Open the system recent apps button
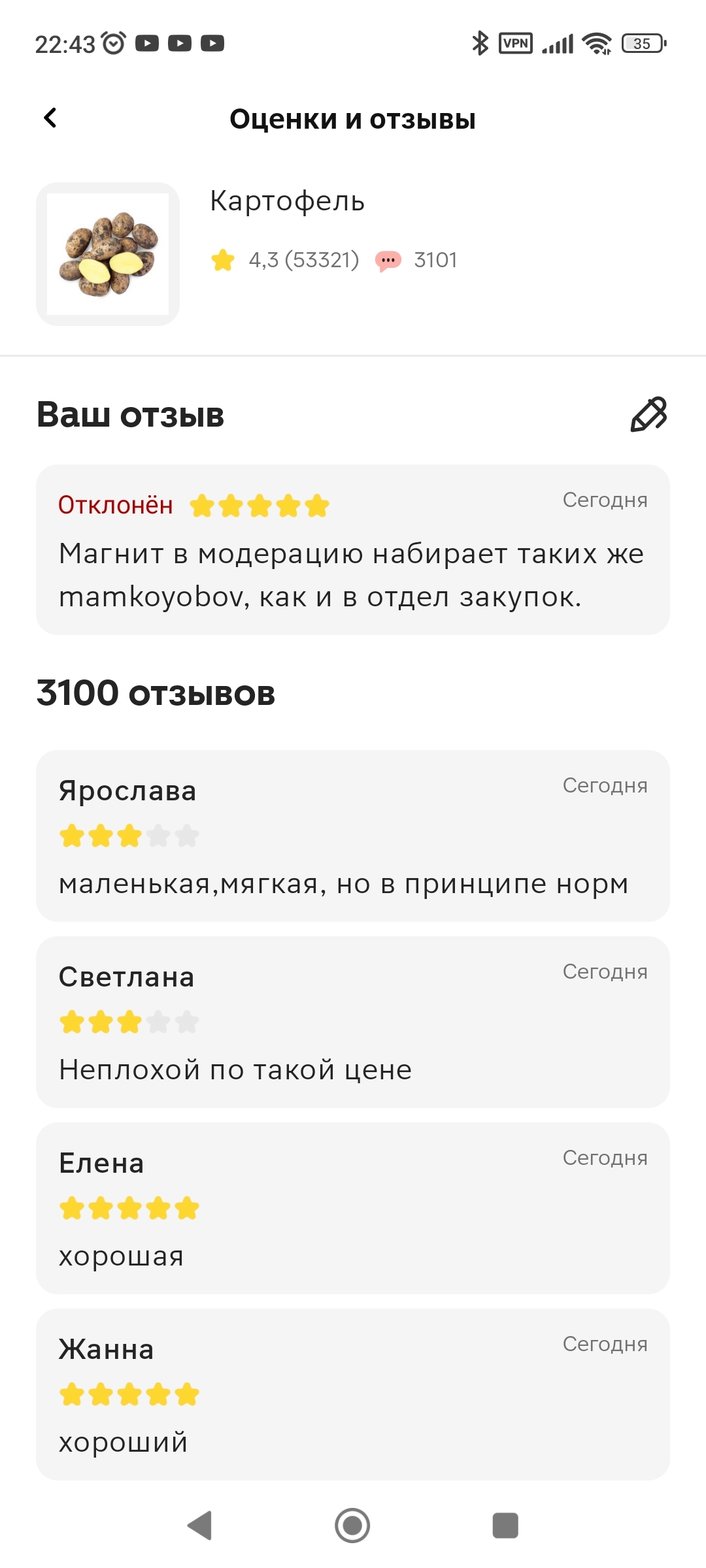The width and height of the screenshot is (706, 1568). click(x=505, y=1526)
